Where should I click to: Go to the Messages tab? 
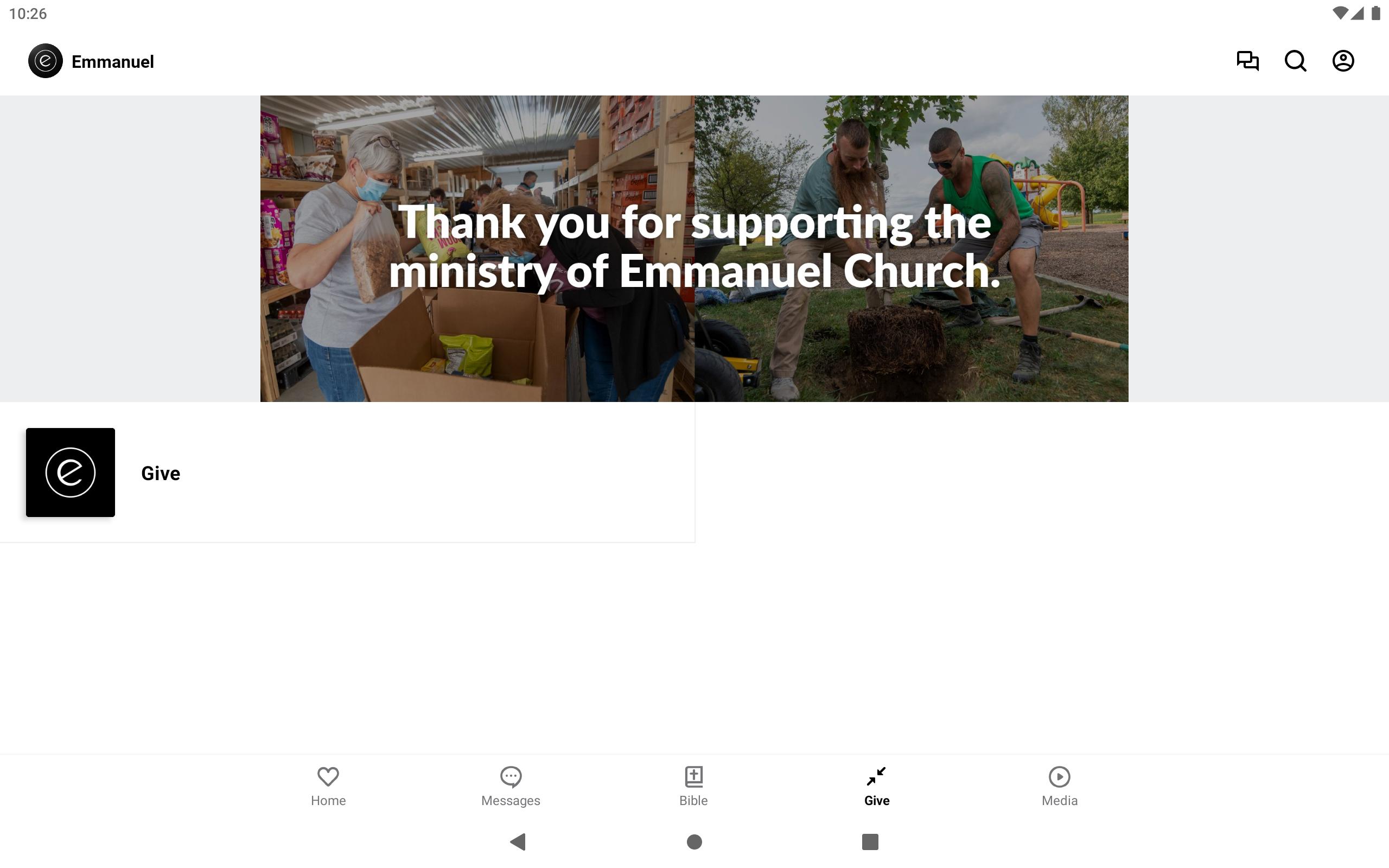pyautogui.click(x=510, y=786)
